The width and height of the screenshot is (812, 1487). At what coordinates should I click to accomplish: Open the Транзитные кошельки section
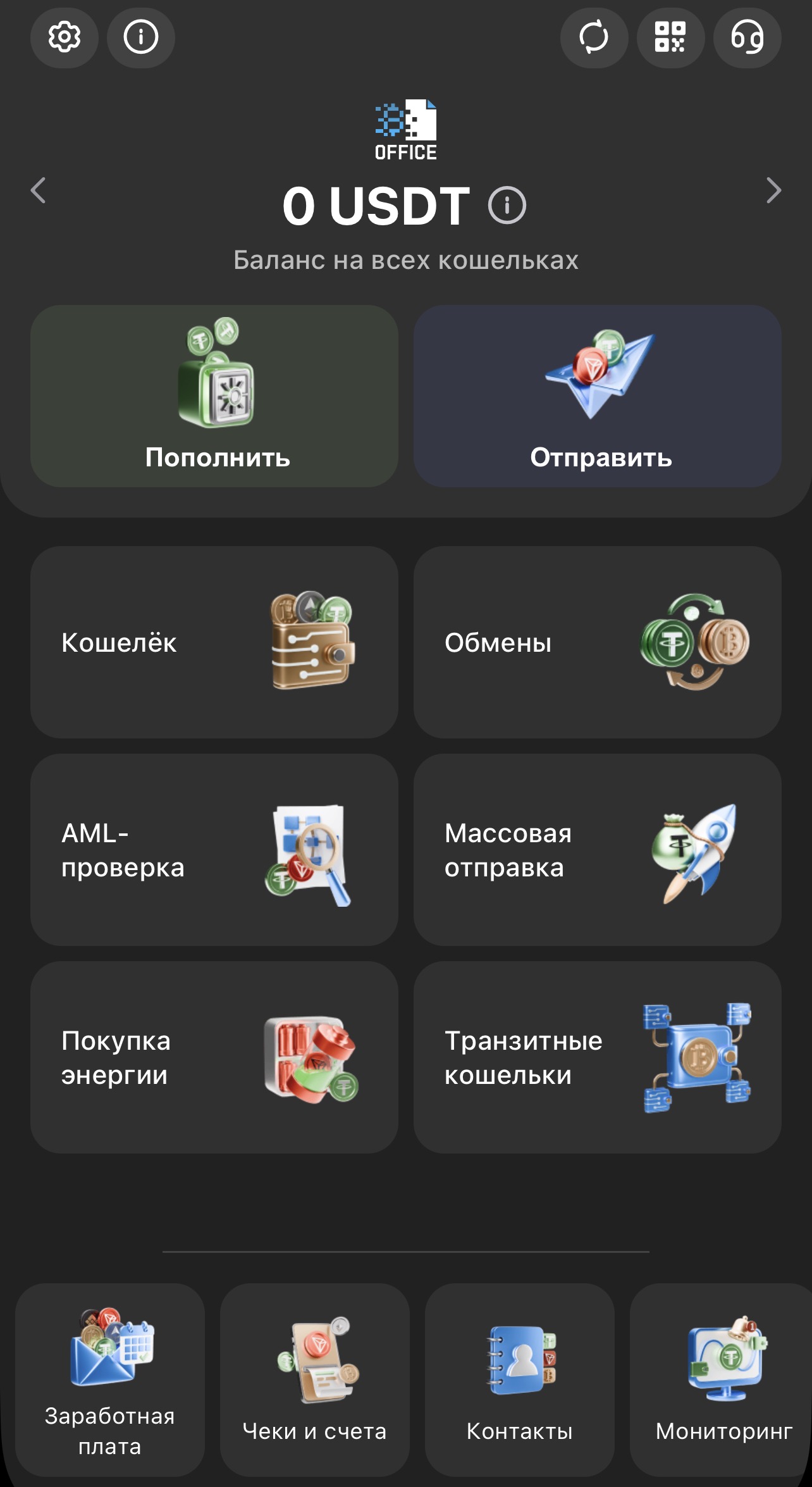click(x=598, y=1057)
